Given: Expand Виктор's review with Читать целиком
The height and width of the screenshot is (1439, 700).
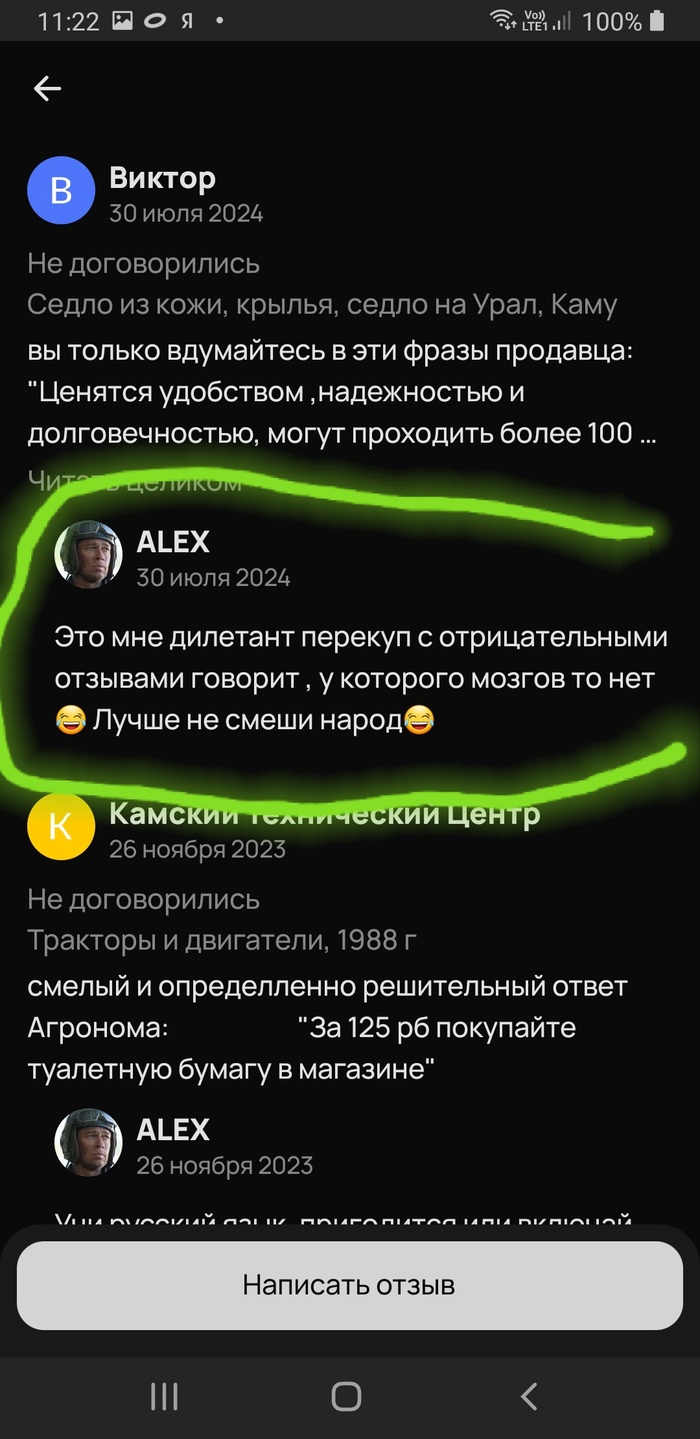Looking at the screenshot, I should 135,481.
